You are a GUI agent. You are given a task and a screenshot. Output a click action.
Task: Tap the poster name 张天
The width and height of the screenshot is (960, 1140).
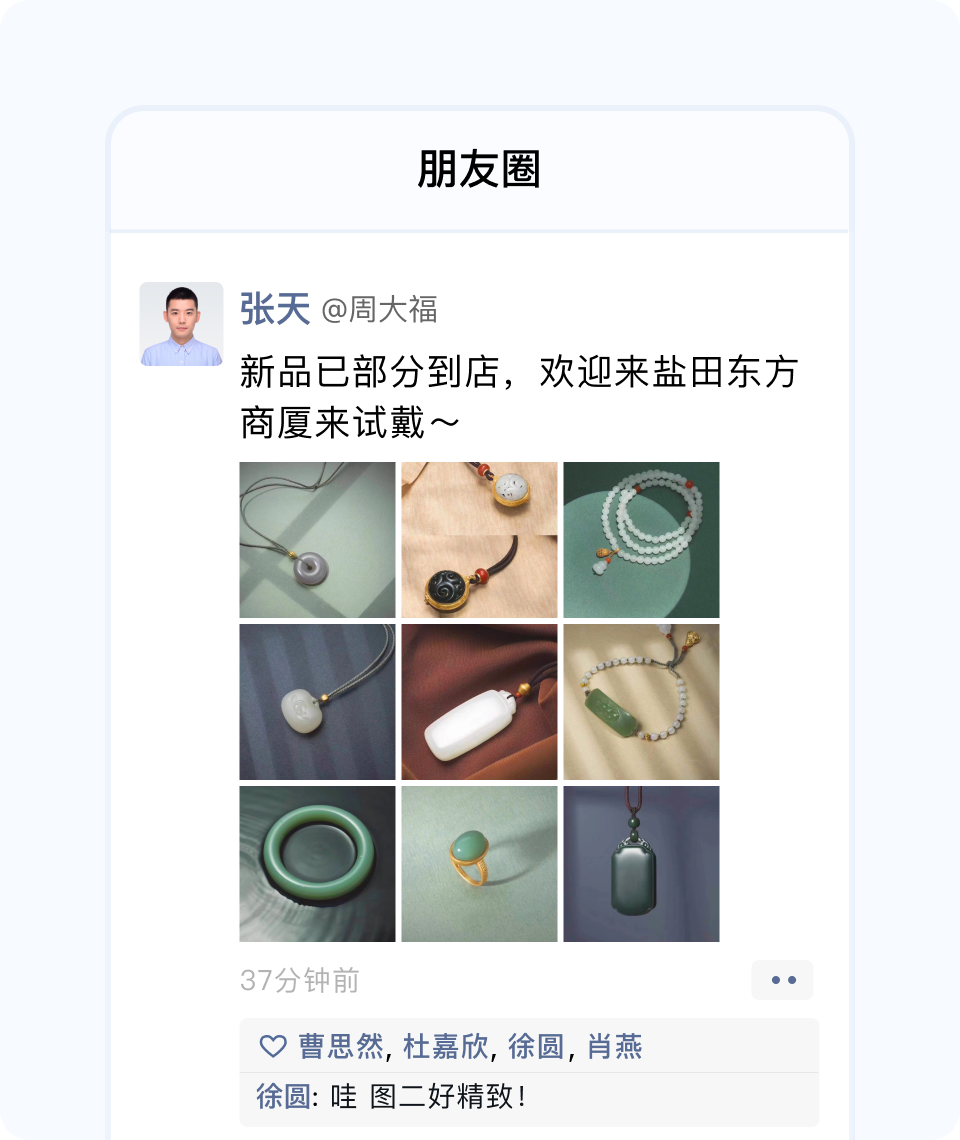(x=275, y=309)
